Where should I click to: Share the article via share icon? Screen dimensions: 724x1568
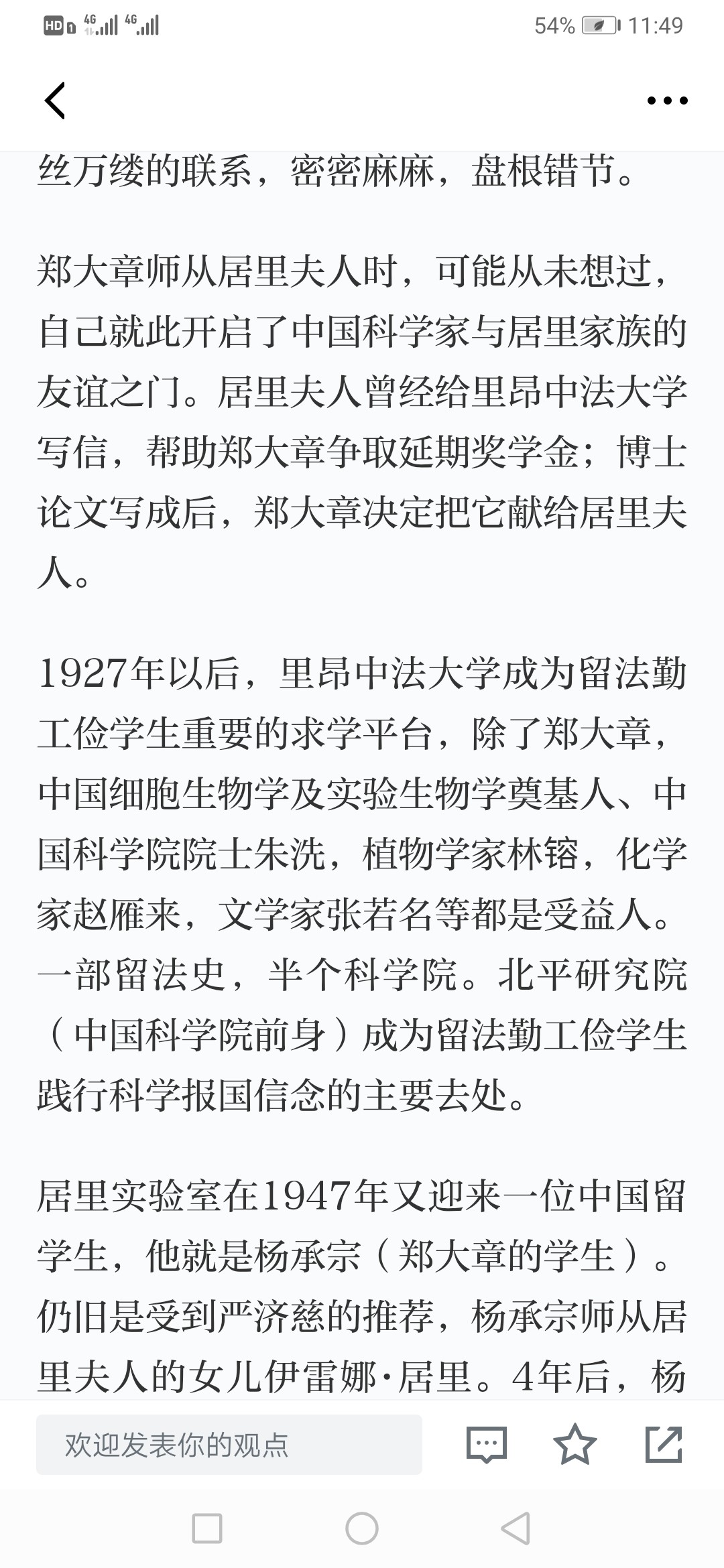tap(664, 1445)
